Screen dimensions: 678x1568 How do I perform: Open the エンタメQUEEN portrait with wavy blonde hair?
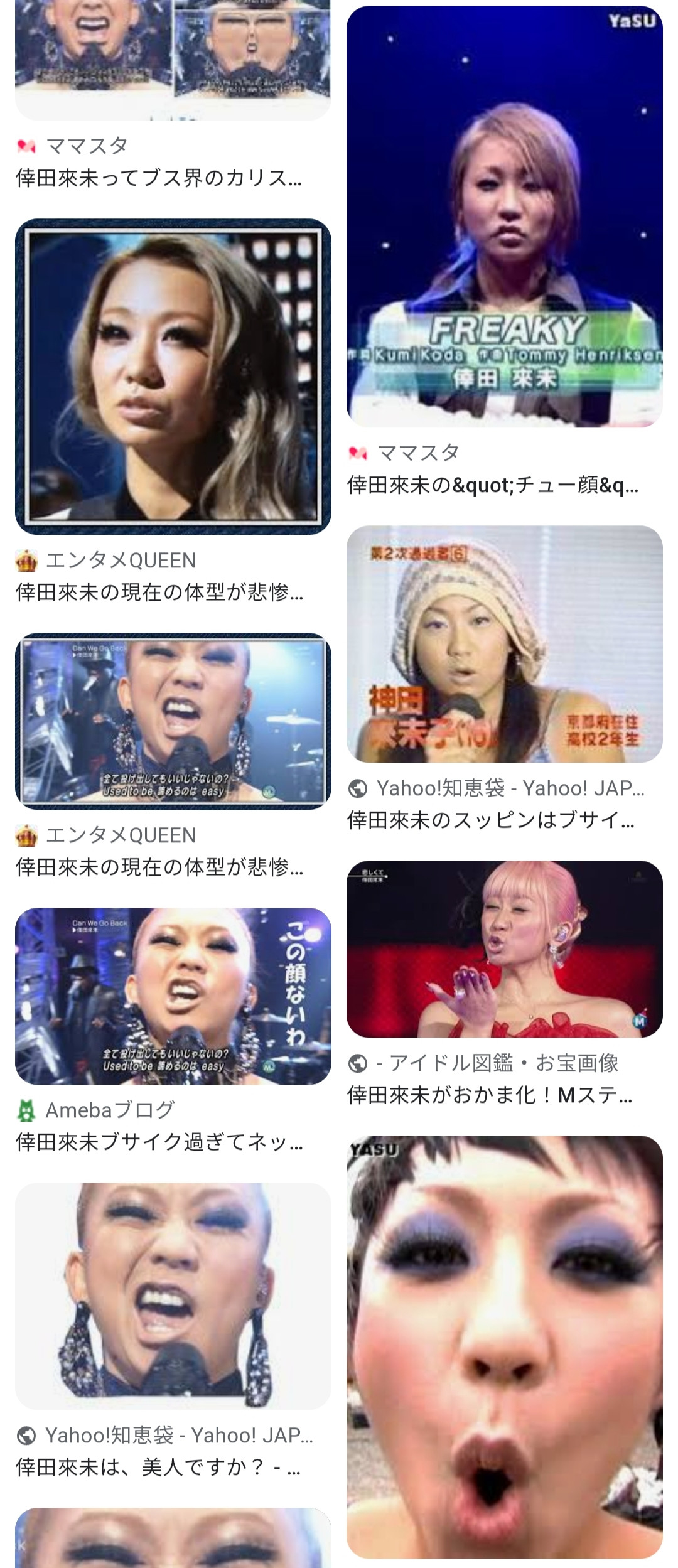173,377
